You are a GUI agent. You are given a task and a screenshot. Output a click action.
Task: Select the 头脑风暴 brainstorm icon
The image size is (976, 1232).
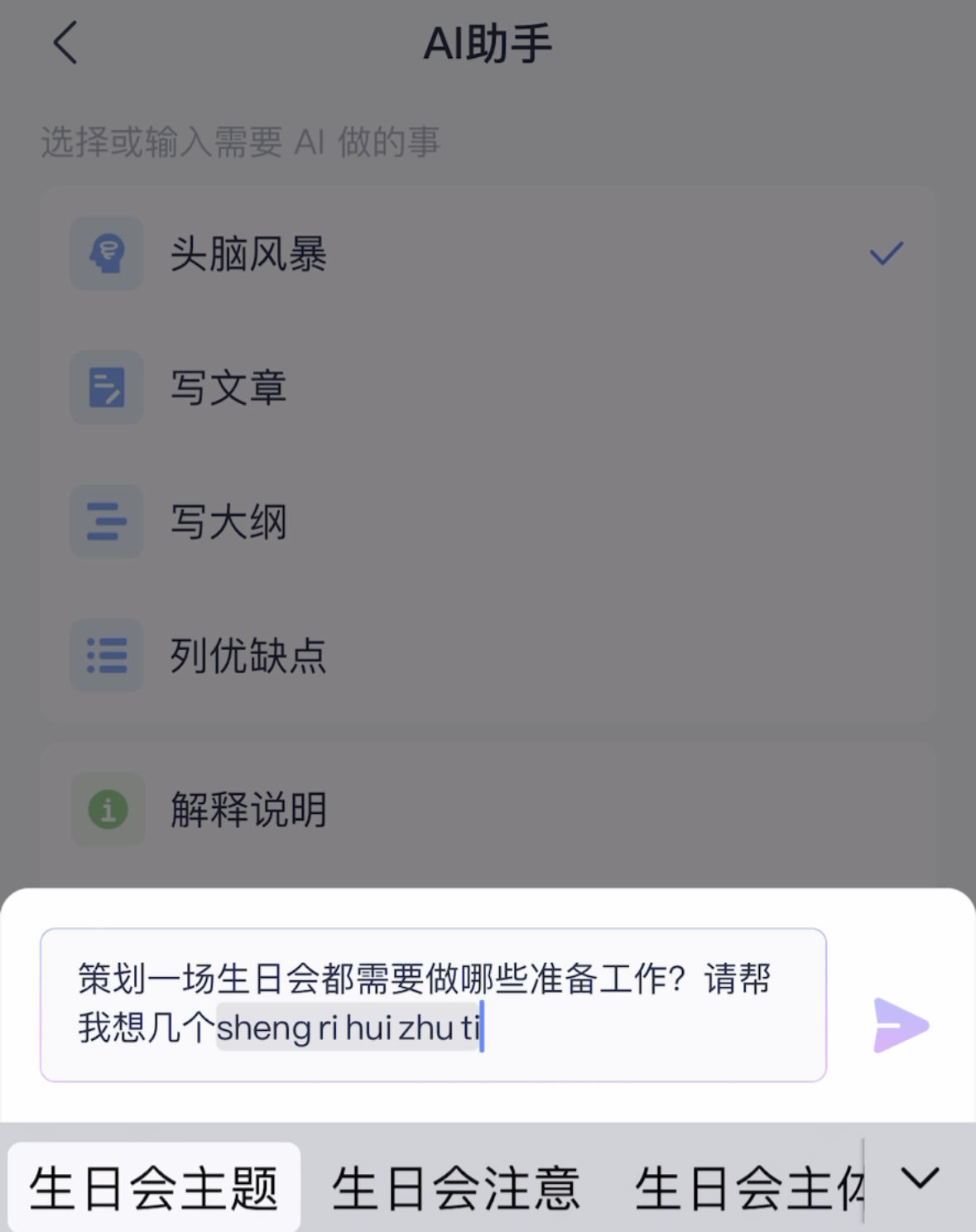pos(106,254)
